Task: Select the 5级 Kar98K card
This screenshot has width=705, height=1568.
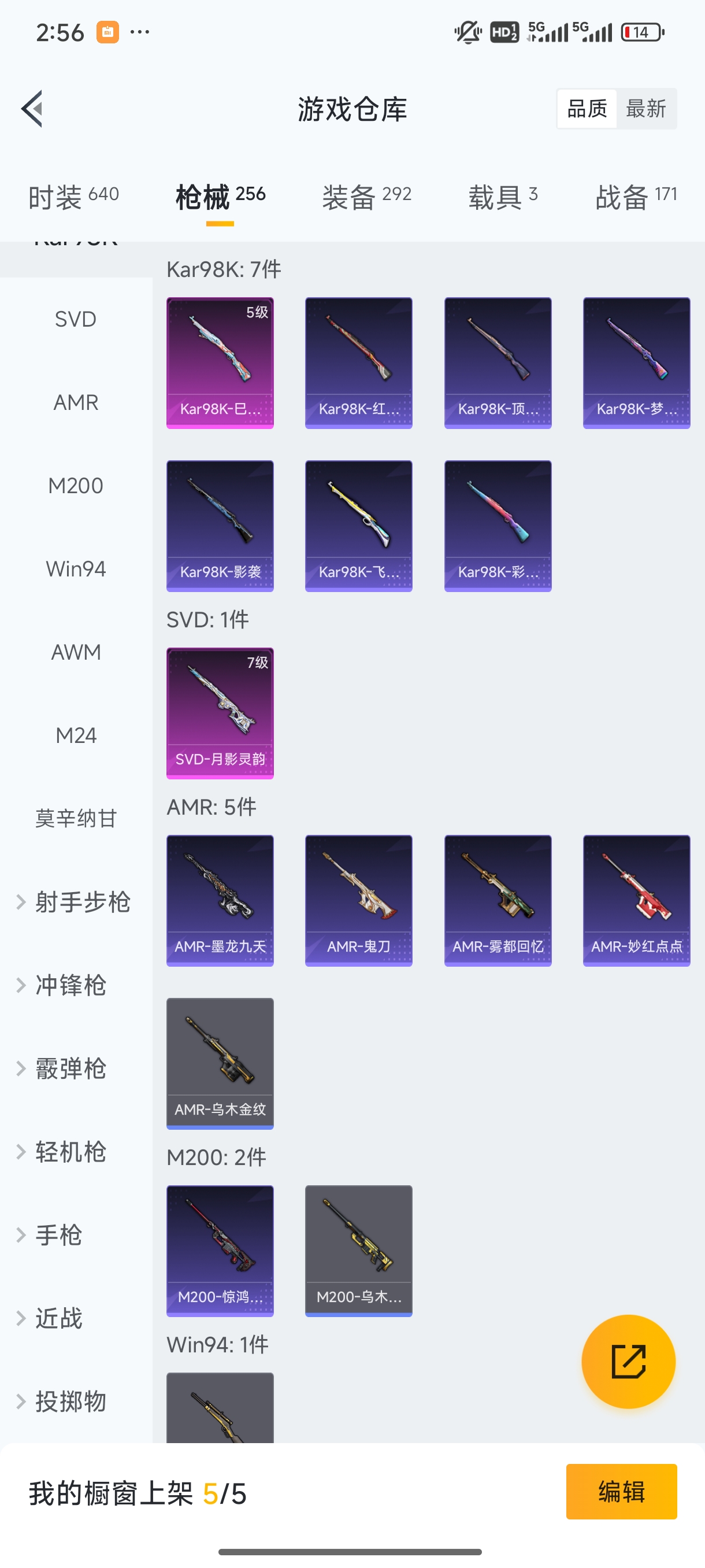Action: click(220, 362)
